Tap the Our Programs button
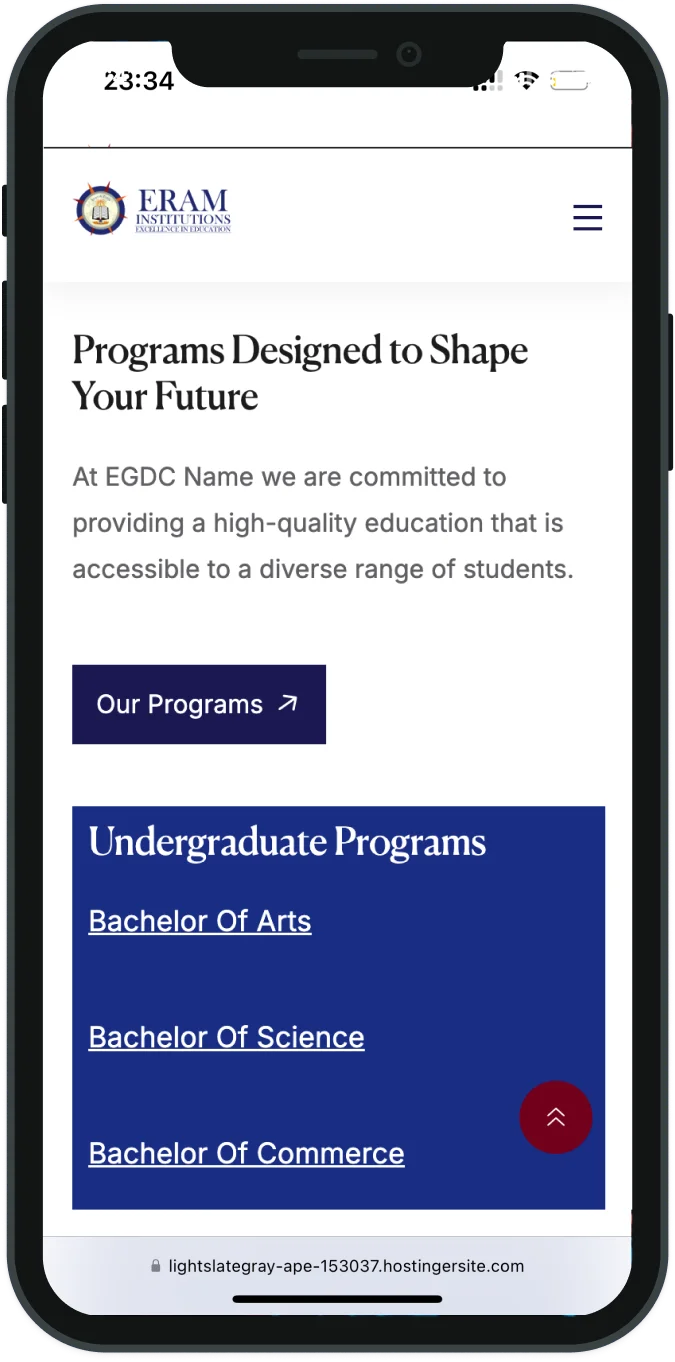This screenshot has width=675, height=1362. click(x=199, y=704)
